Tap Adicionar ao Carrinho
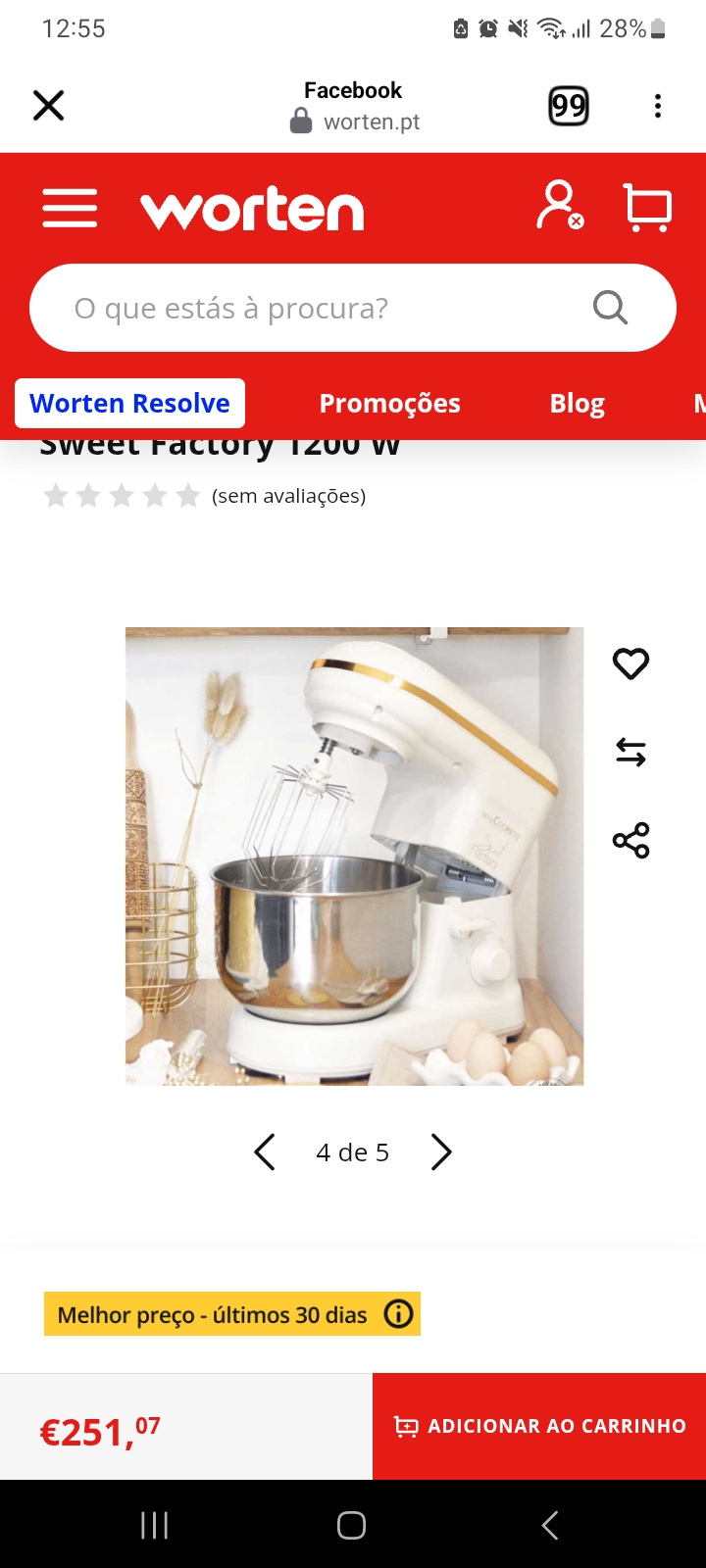This screenshot has height=1568, width=706. tap(539, 1426)
